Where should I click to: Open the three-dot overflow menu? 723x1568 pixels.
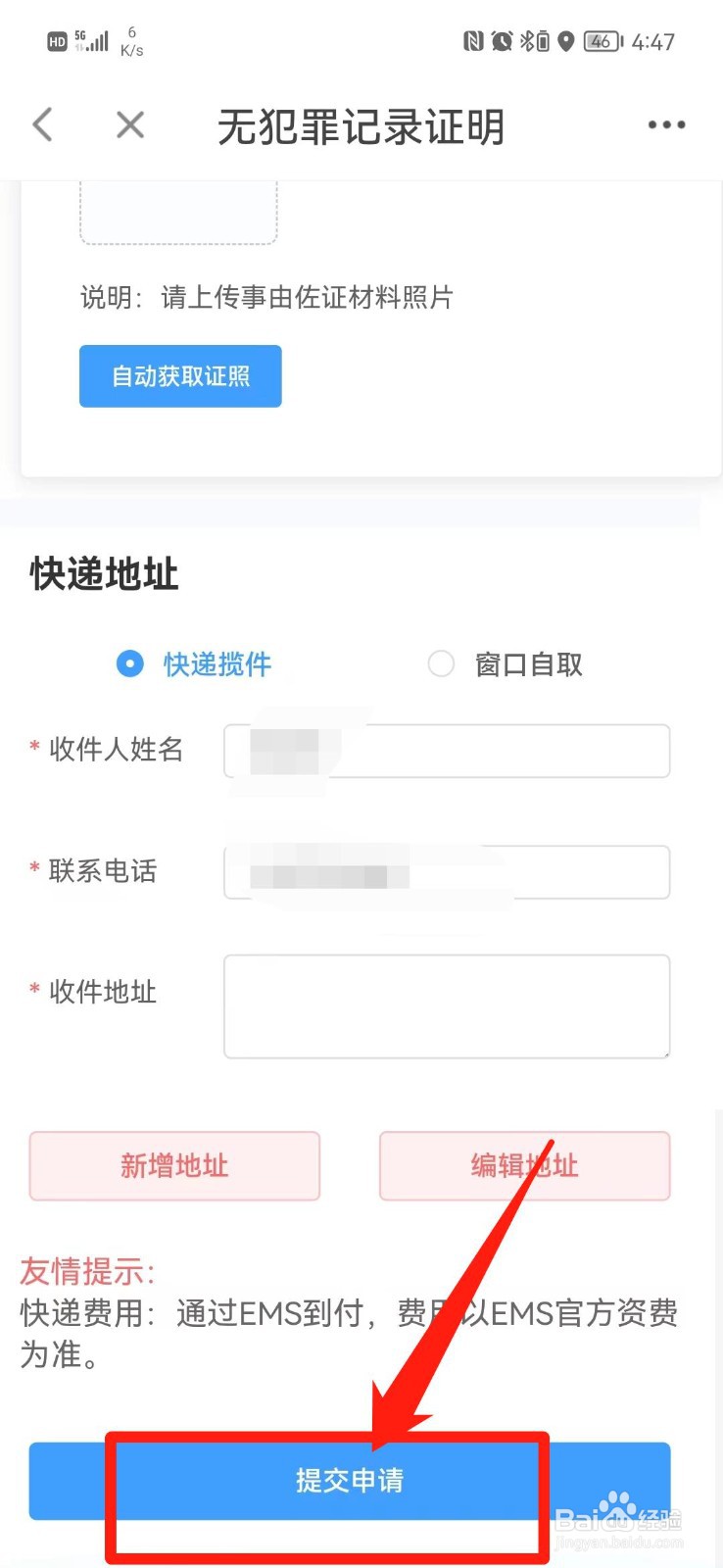pyautogui.click(x=665, y=124)
